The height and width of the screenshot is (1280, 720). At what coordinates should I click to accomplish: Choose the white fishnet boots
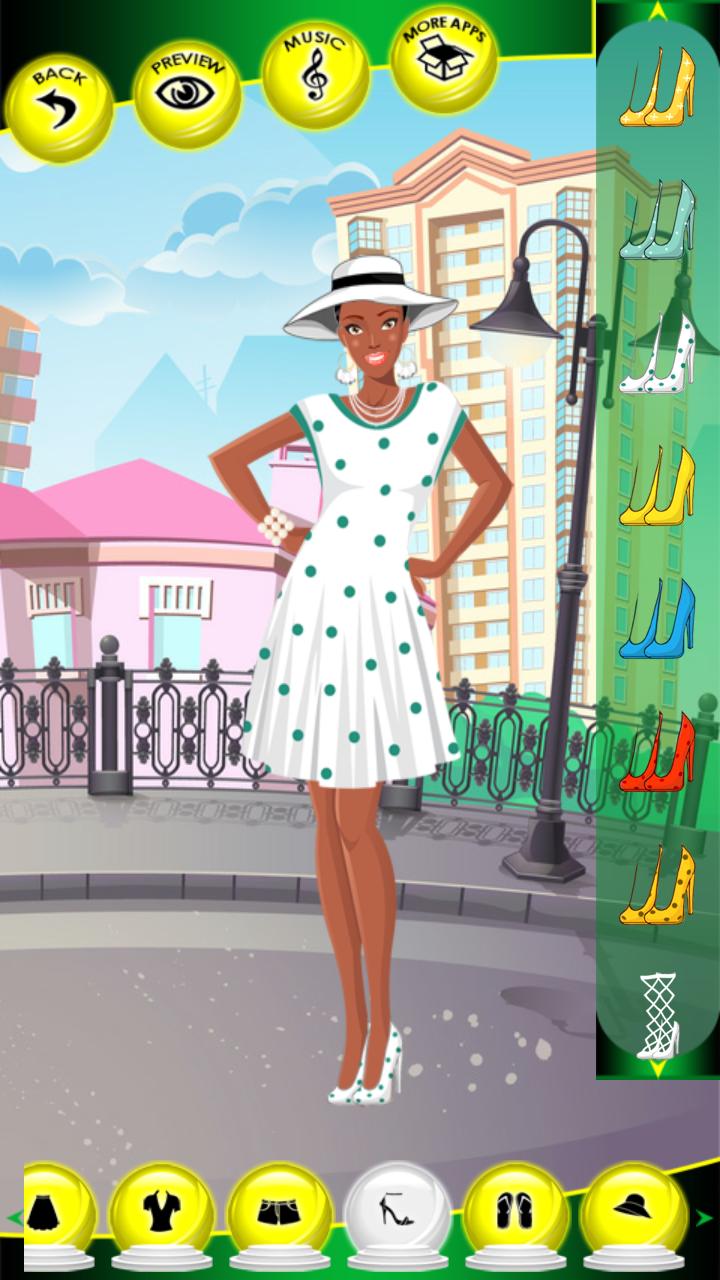[657, 1015]
